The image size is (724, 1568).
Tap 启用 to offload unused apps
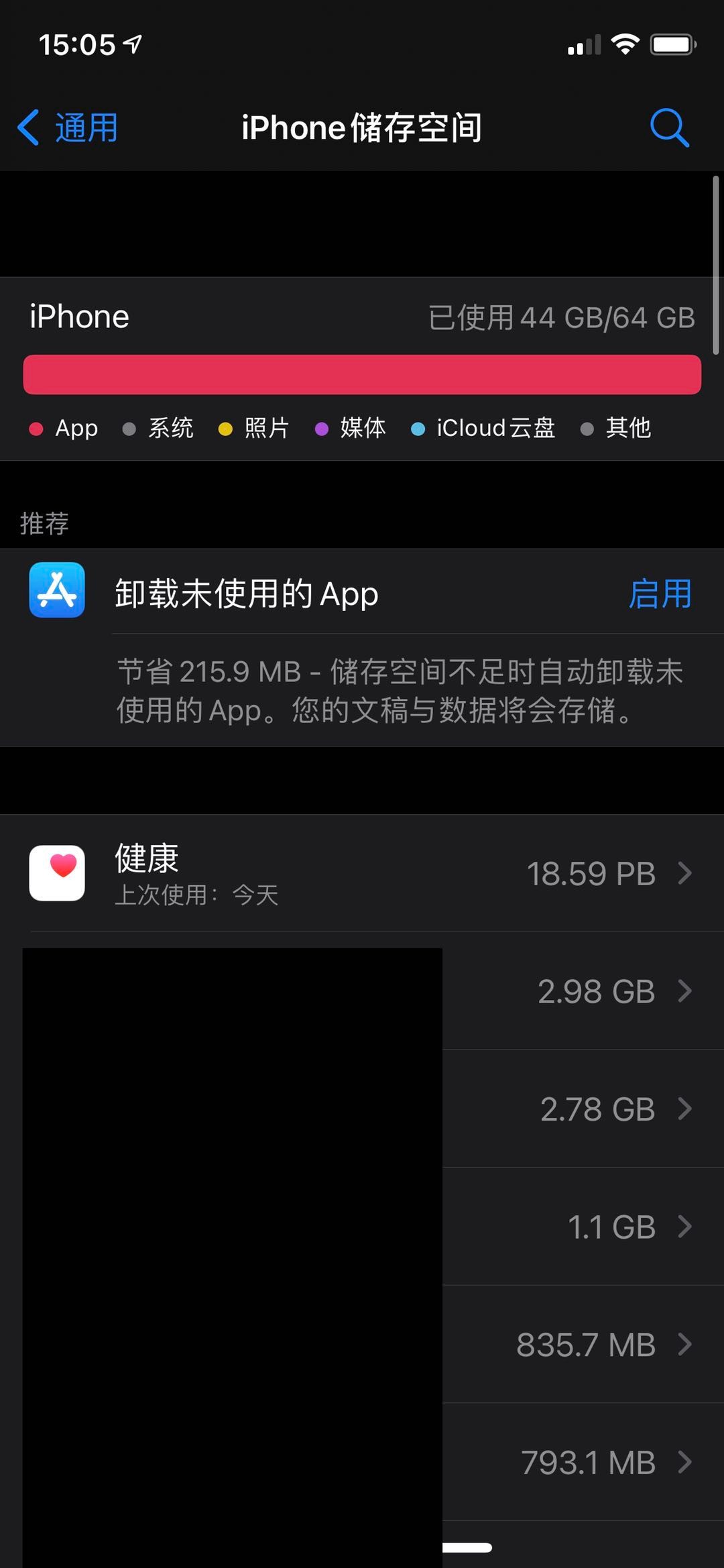(660, 594)
